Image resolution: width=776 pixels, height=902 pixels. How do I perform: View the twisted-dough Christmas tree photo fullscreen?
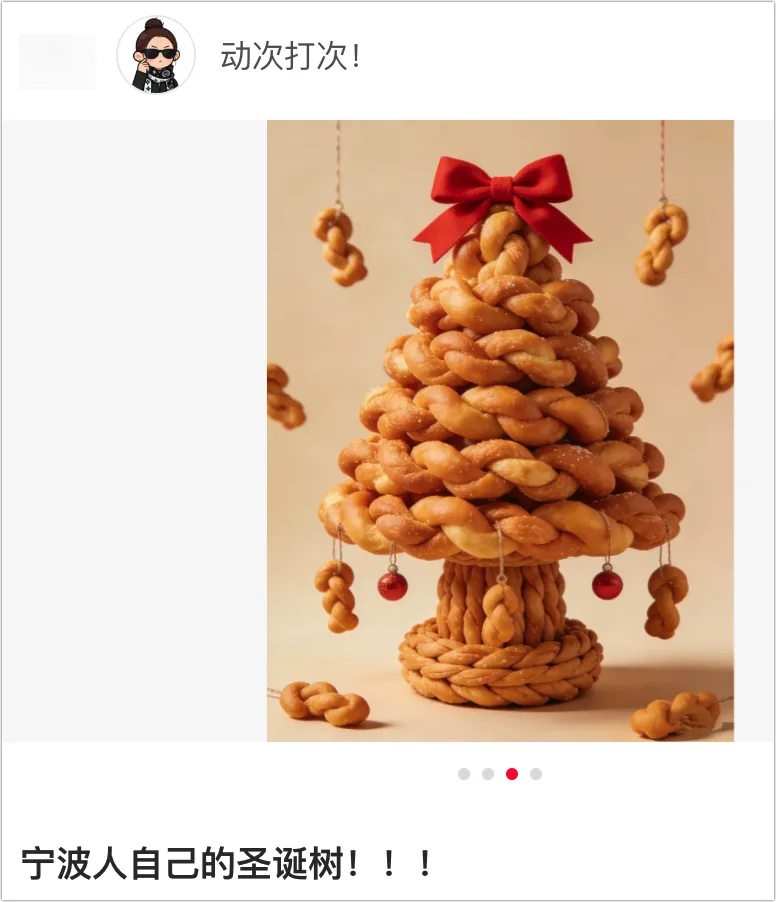pos(500,430)
